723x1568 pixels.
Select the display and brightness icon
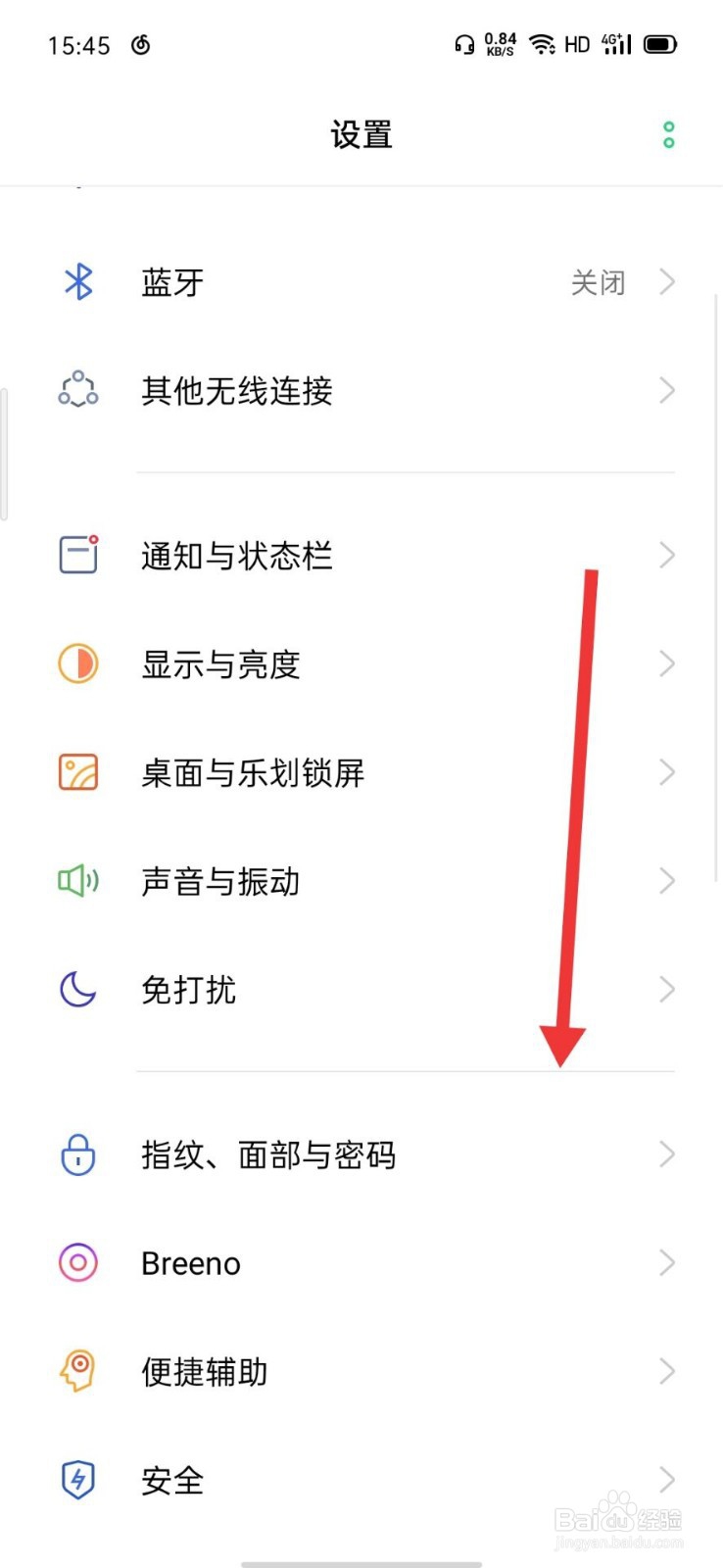coord(78,663)
